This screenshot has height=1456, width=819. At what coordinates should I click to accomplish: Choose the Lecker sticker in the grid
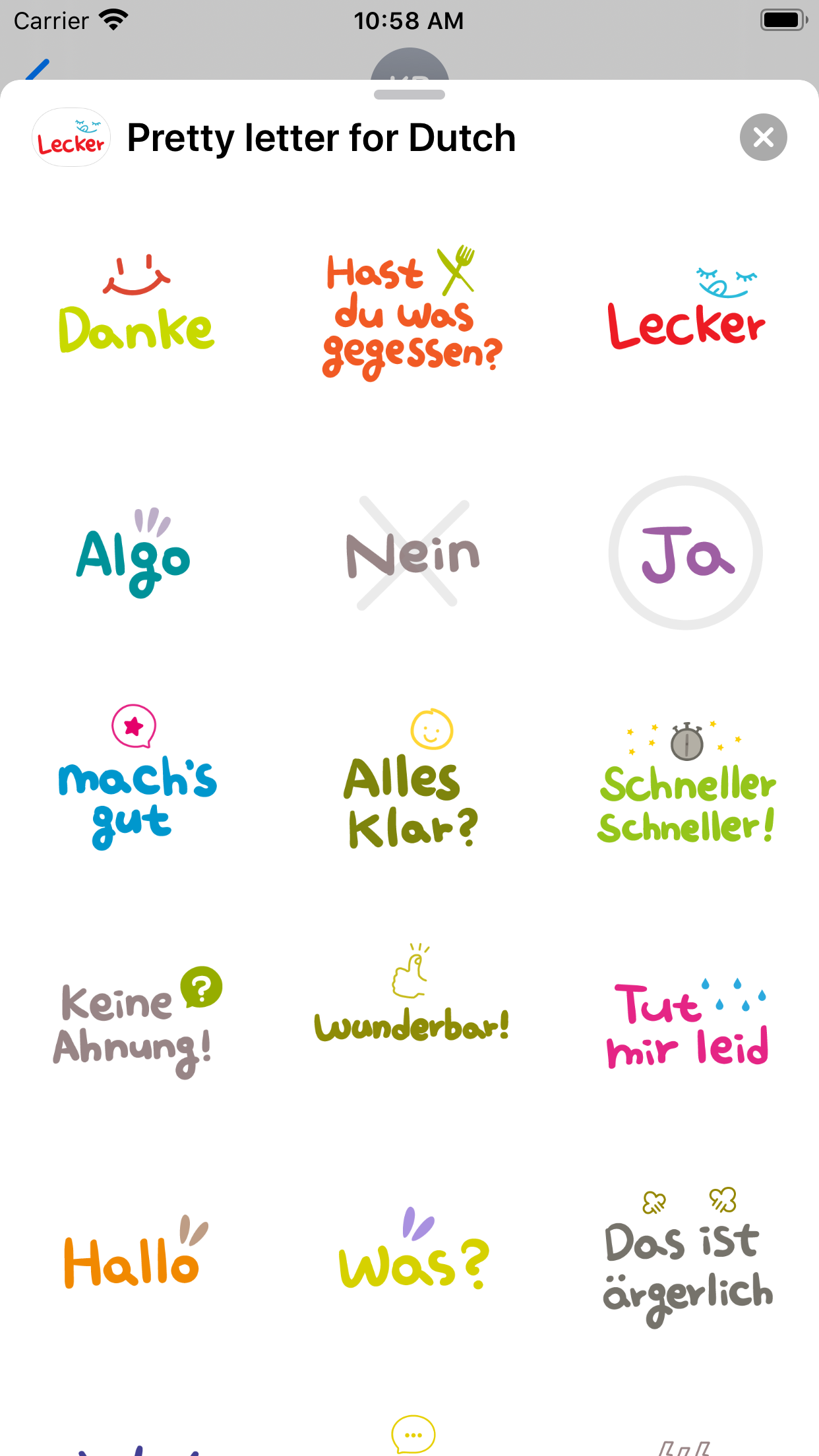686,308
